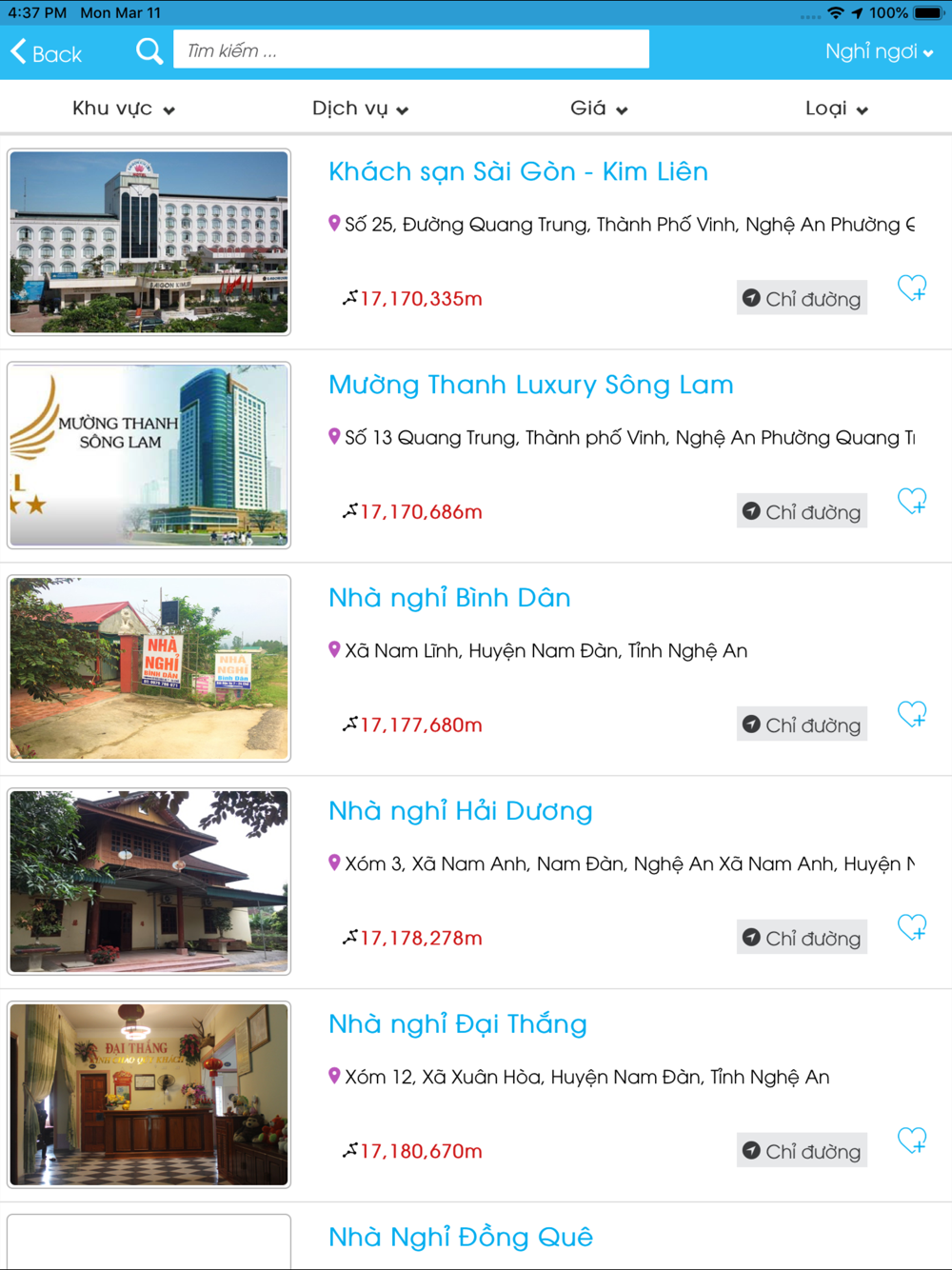Tap the search magnifier icon
The image size is (952, 1270).
(x=149, y=51)
